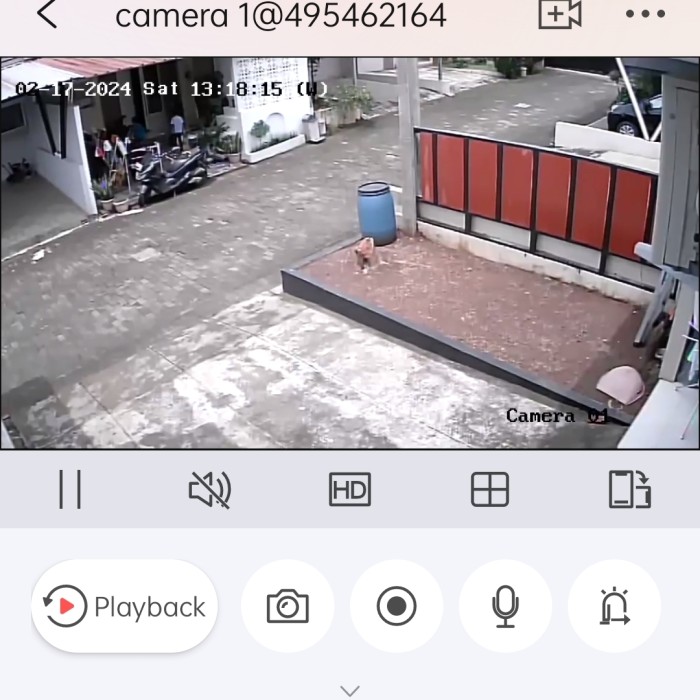Activate the microphone to talk
The image size is (700, 700).
tap(505, 606)
